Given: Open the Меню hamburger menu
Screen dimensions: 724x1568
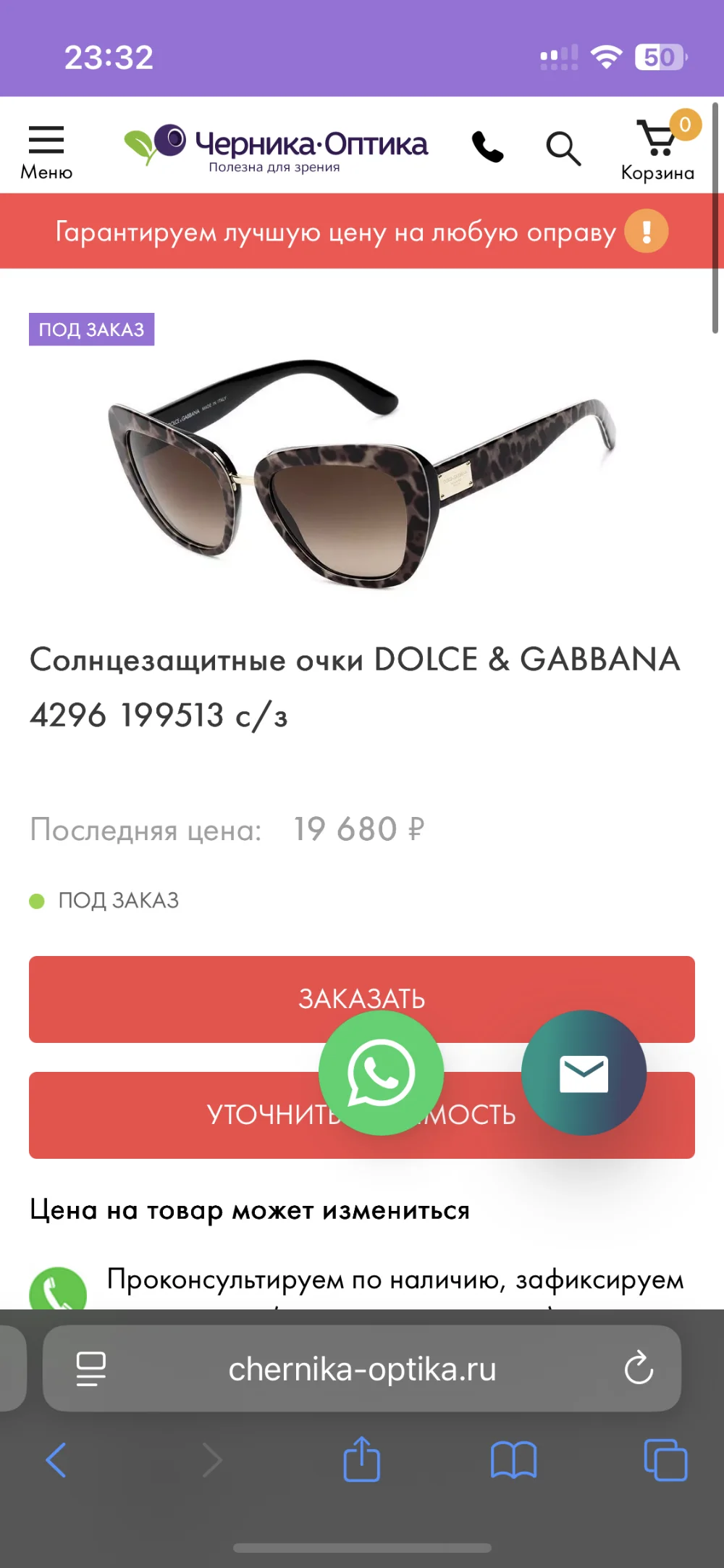Looking at the screenshot, I should (x=46, y=152).
